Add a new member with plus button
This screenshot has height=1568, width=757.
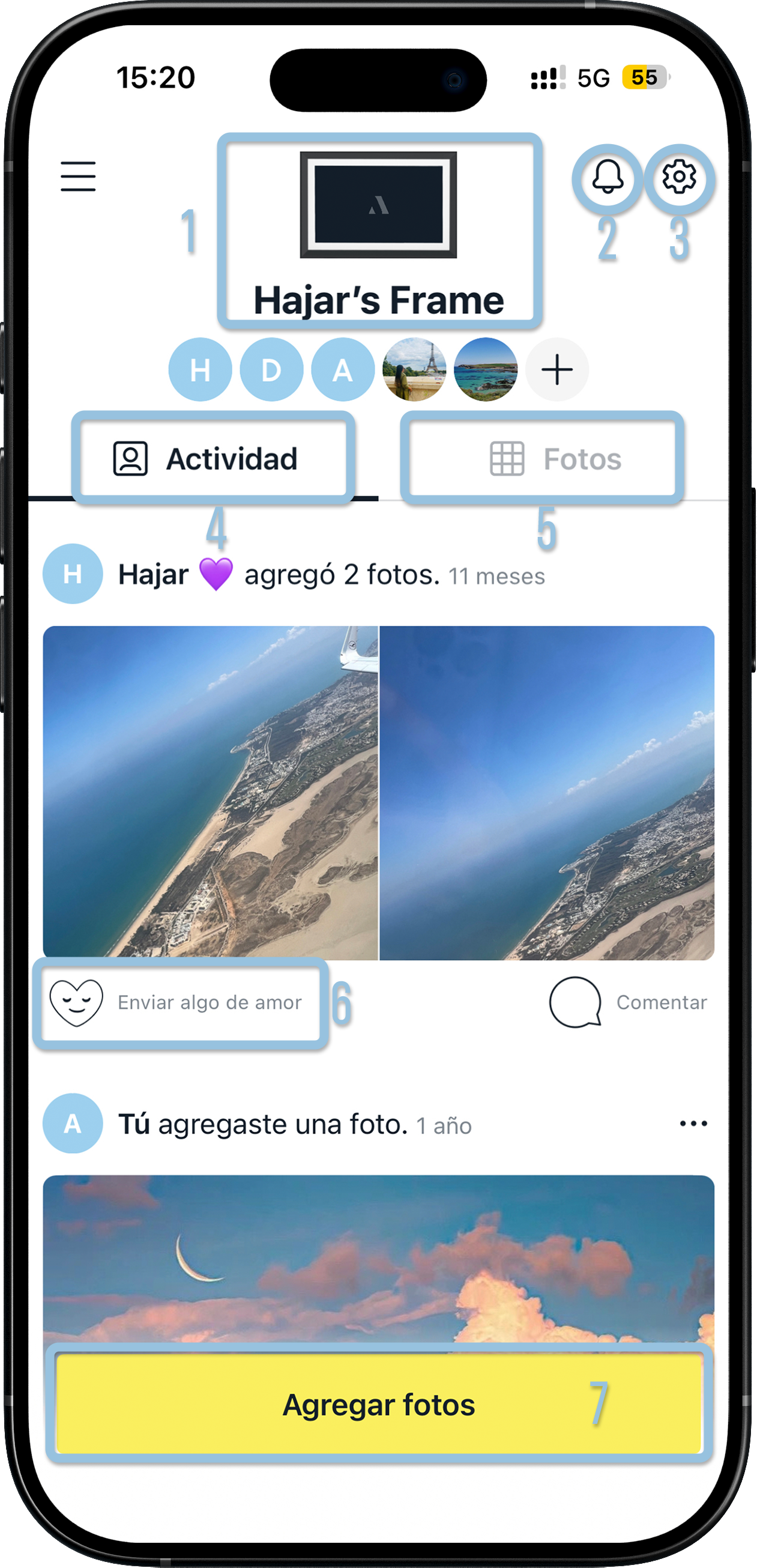(557, 369)
